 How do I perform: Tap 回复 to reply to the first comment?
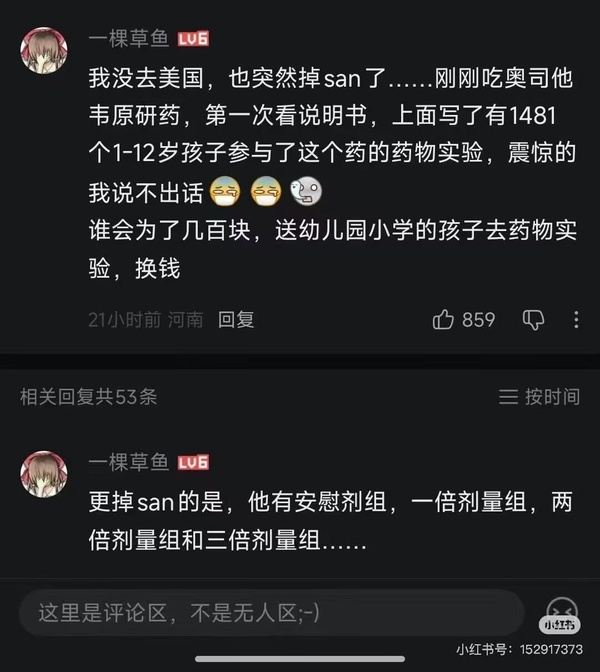click(237, 320)
